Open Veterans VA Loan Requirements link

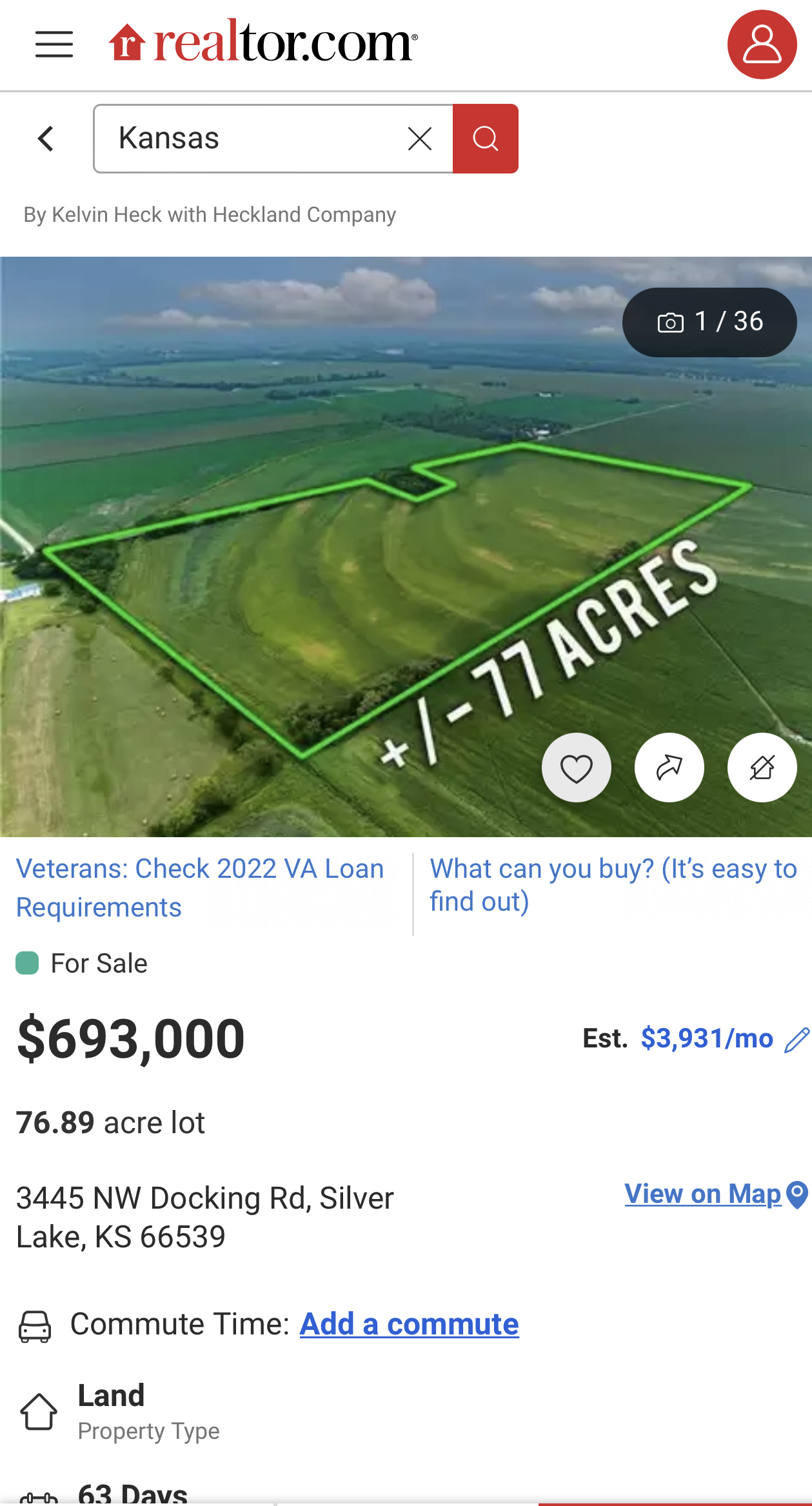(x=200, y=887)
